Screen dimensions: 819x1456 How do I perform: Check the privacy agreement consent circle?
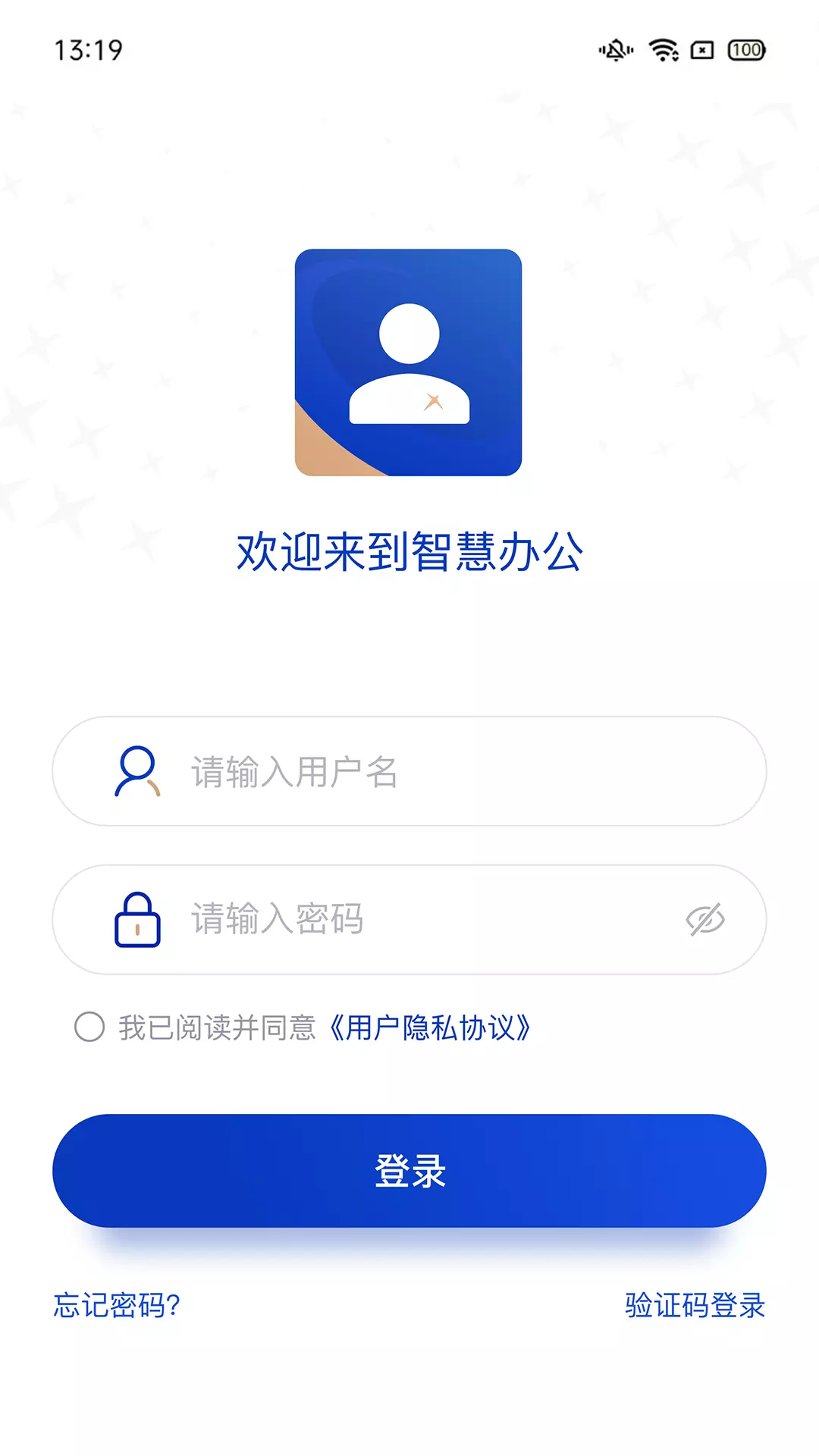point(89,1027)
